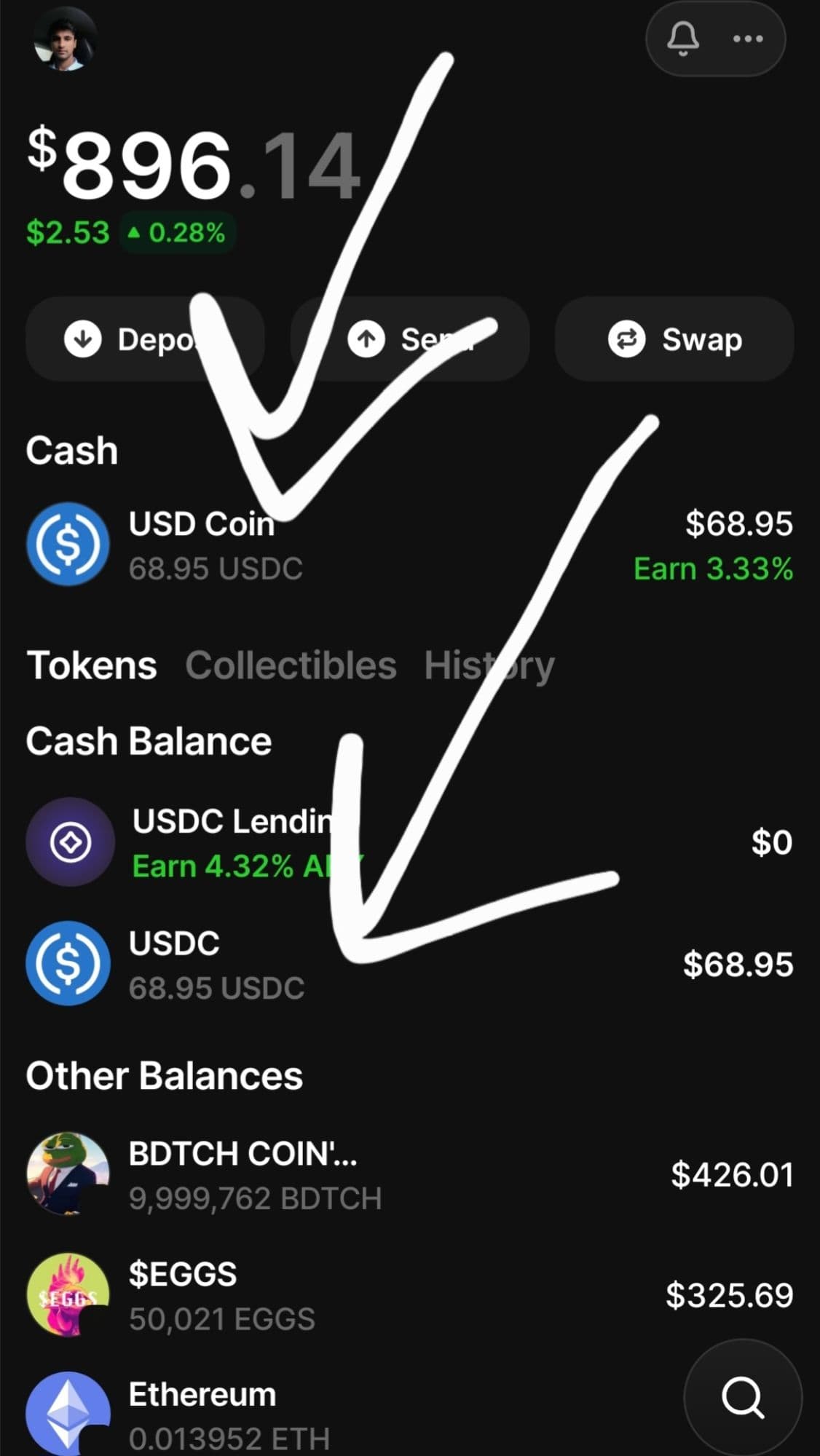Open the $EGGS token row
This screenshot has width=820, height=1456.
point(408,1296)
